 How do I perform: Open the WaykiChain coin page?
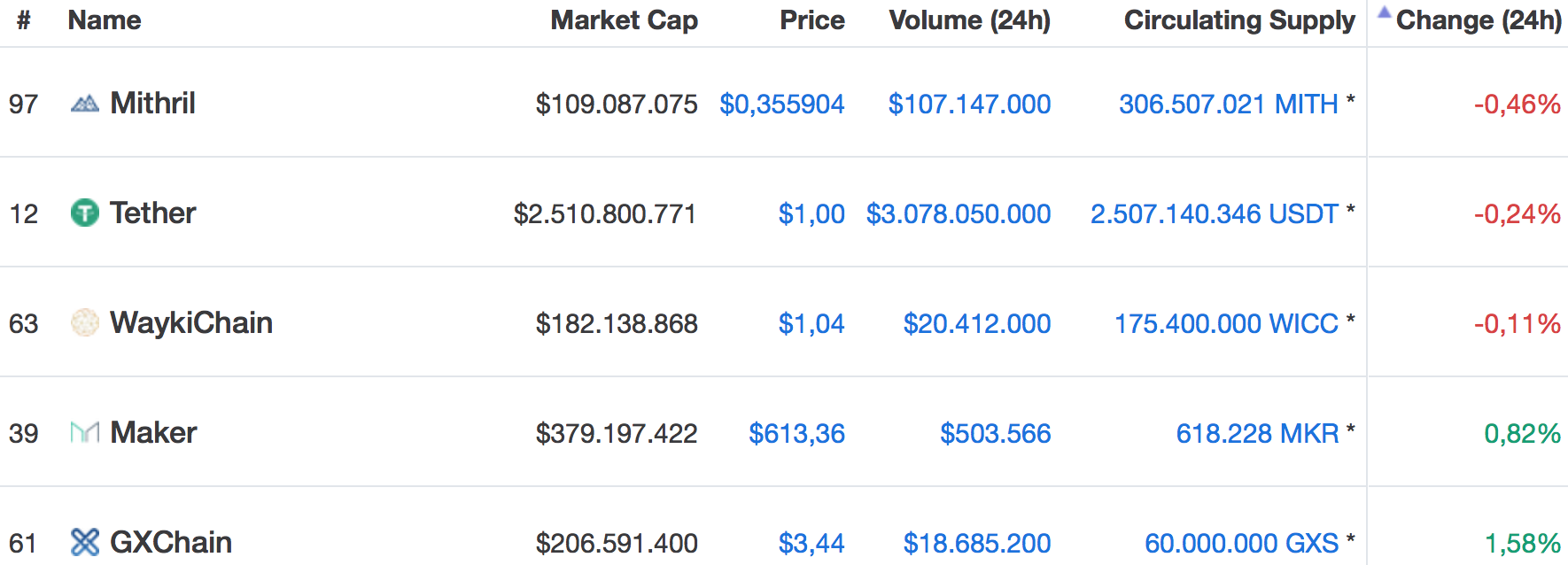coord(190,323)
